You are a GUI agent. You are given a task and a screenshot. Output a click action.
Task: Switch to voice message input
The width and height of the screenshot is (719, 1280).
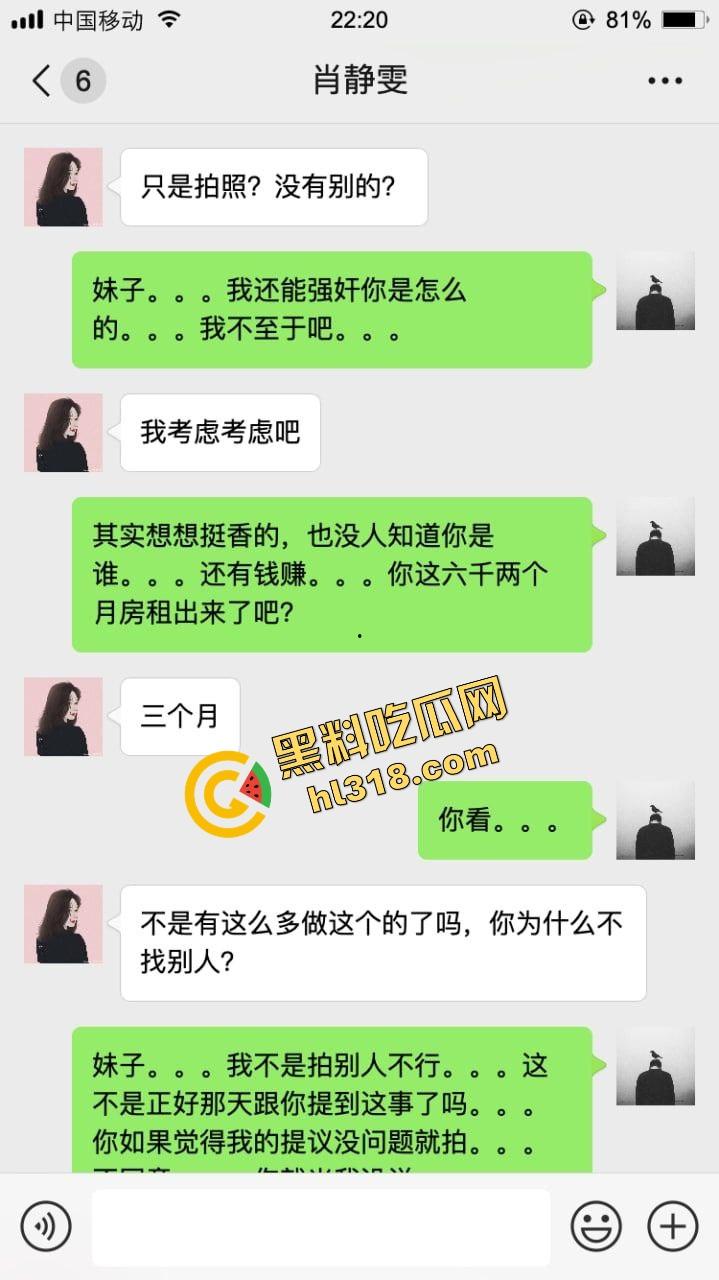coord(46,1225)
